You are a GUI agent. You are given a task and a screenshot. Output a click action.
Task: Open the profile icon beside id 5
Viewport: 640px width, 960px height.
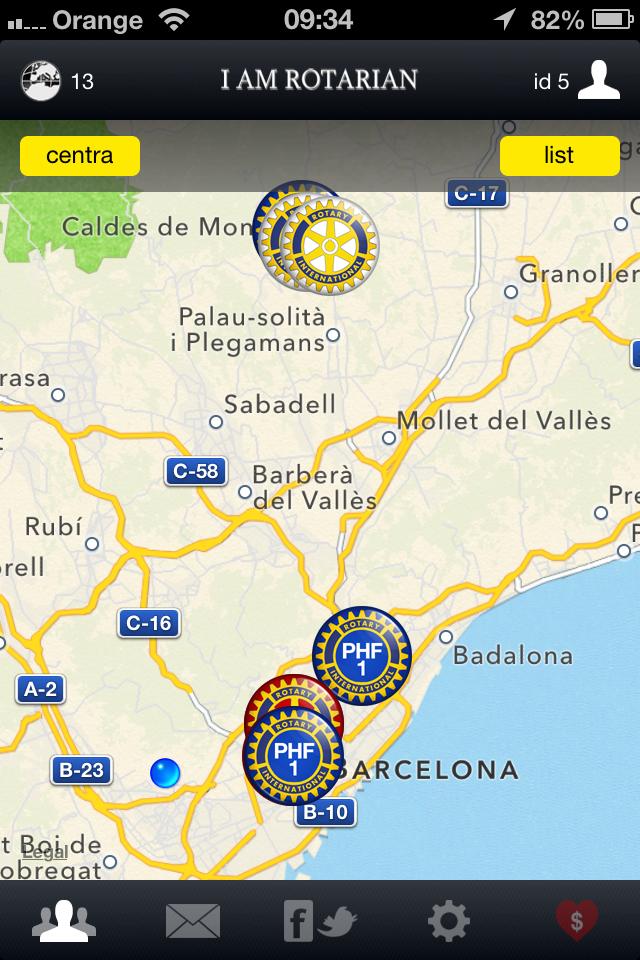[599, 80]
